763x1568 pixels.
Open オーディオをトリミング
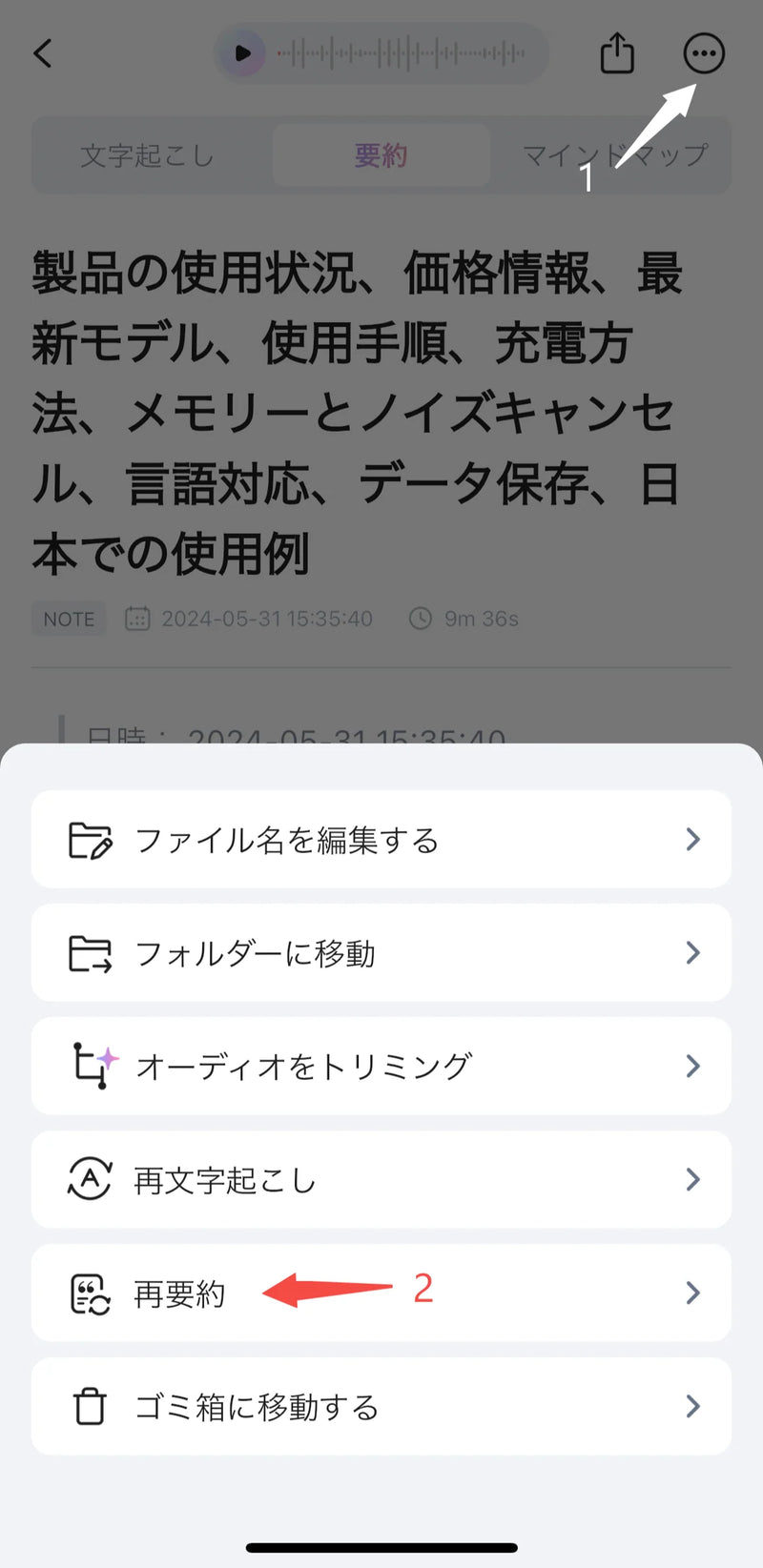[381, 1066]
